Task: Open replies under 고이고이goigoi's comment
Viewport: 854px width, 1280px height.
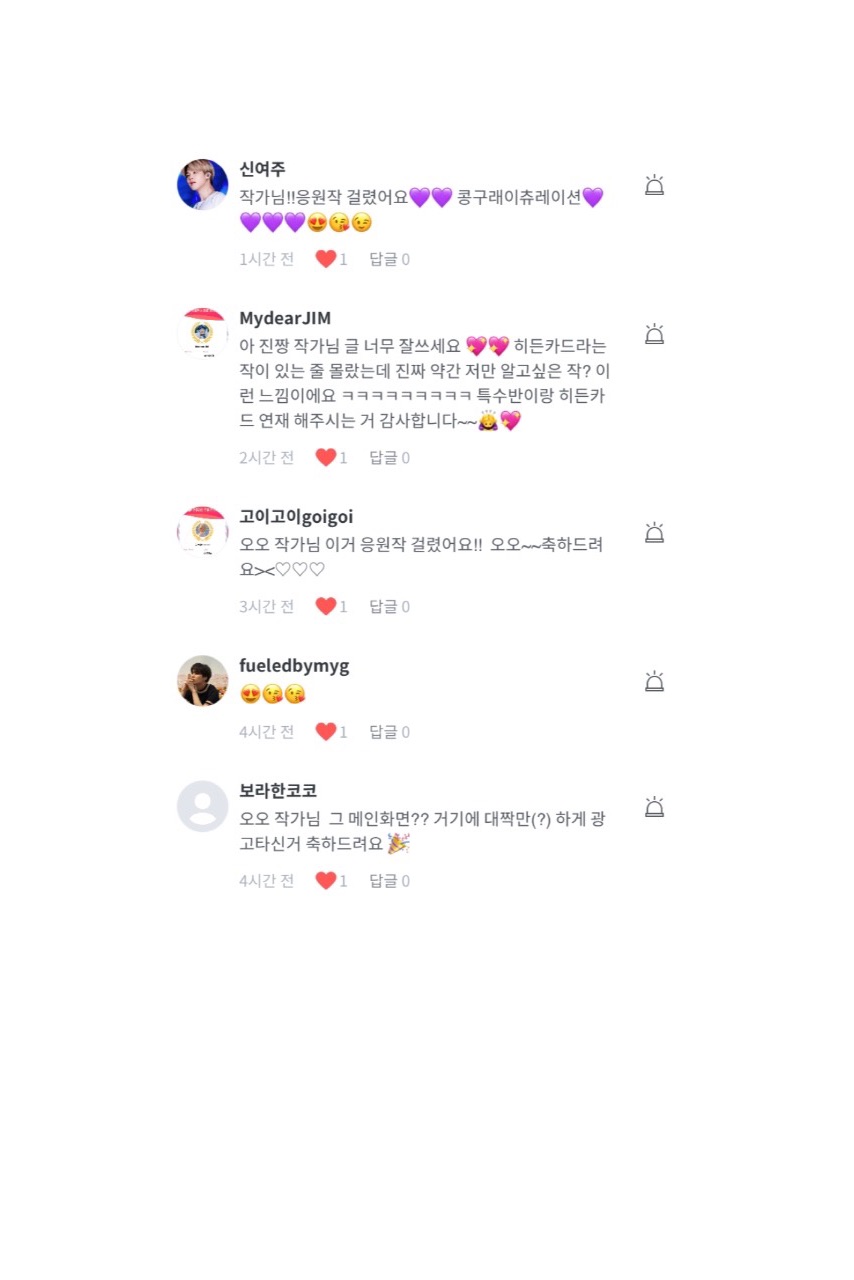Action: [389, 606]
